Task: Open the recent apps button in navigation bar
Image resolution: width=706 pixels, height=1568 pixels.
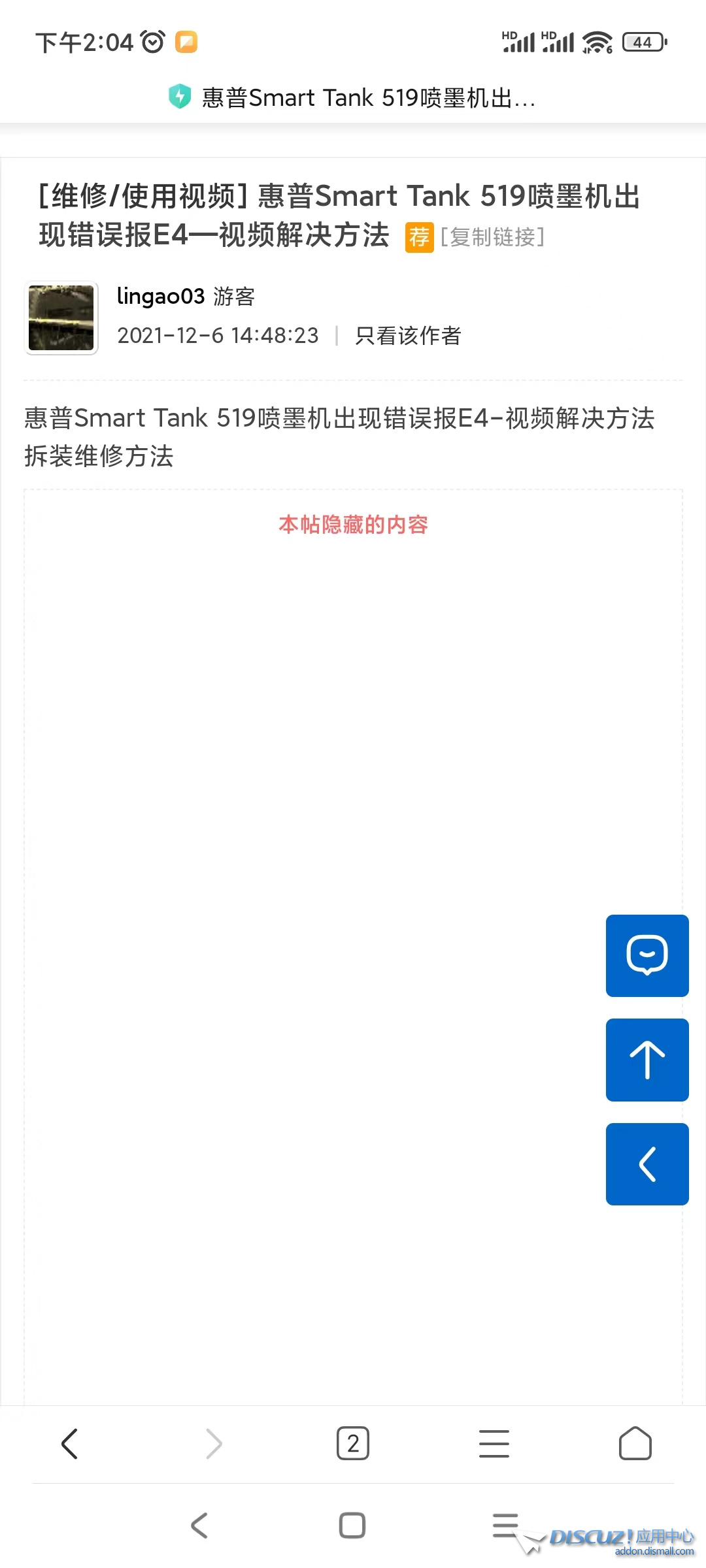Action: coord(505,1526)
